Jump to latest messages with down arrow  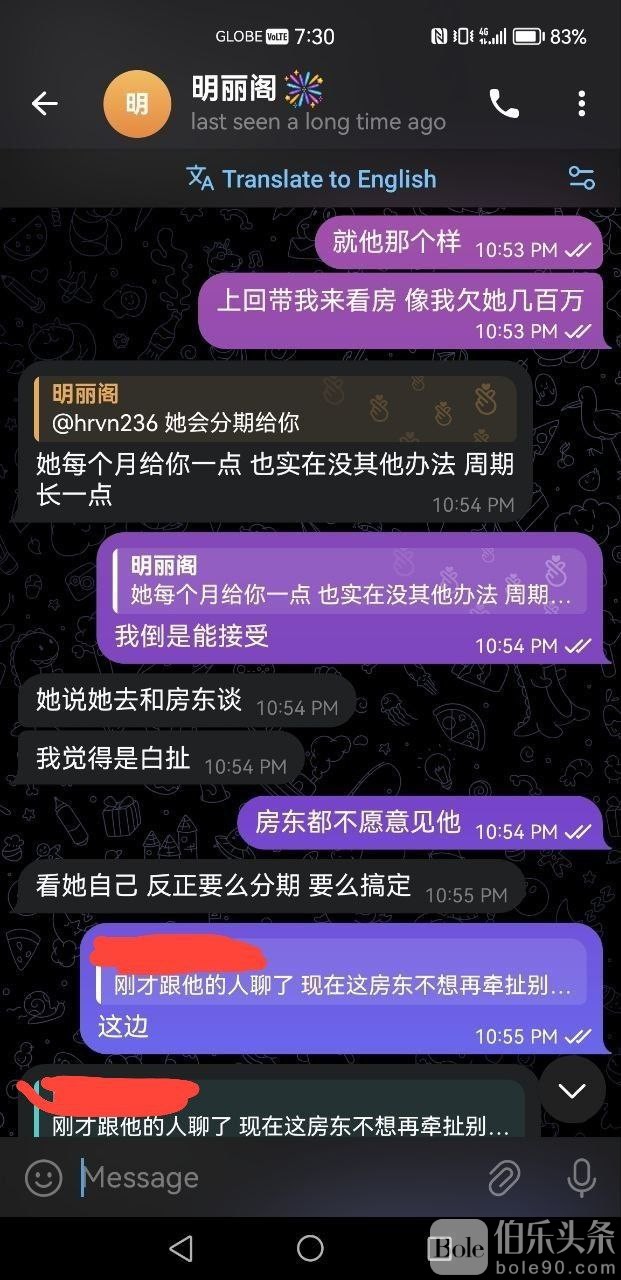(x=572, y=1090)
